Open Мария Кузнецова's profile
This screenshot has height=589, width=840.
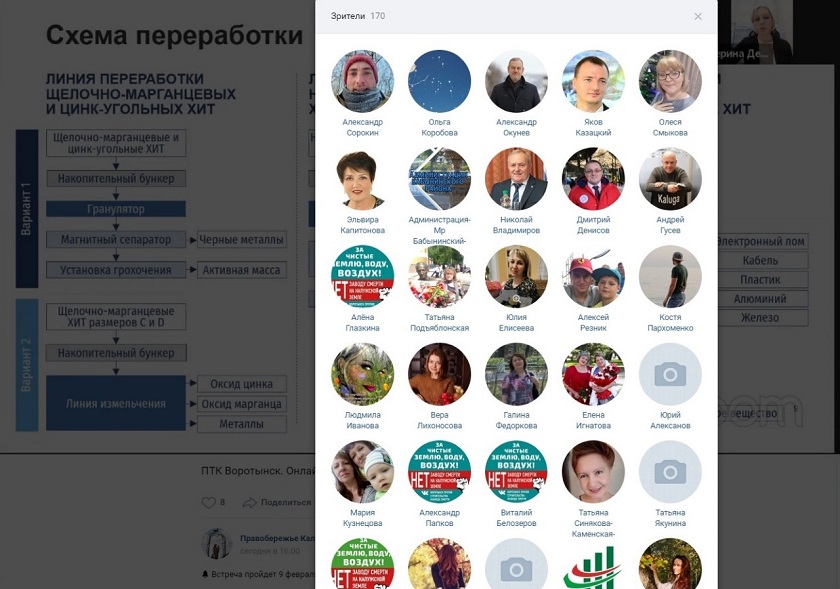362,471
